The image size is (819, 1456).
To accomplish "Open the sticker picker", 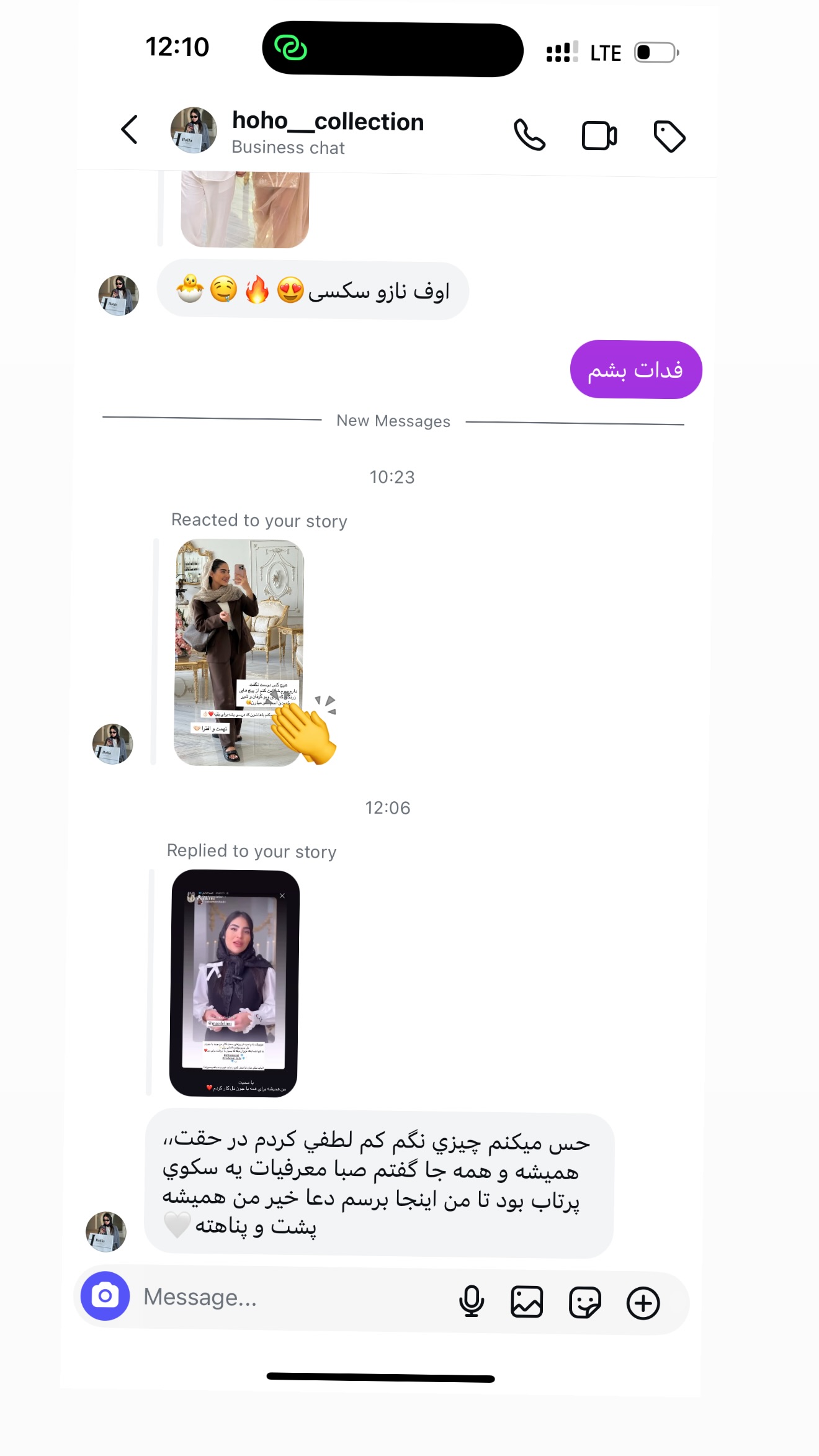I will click(584, 1302).
